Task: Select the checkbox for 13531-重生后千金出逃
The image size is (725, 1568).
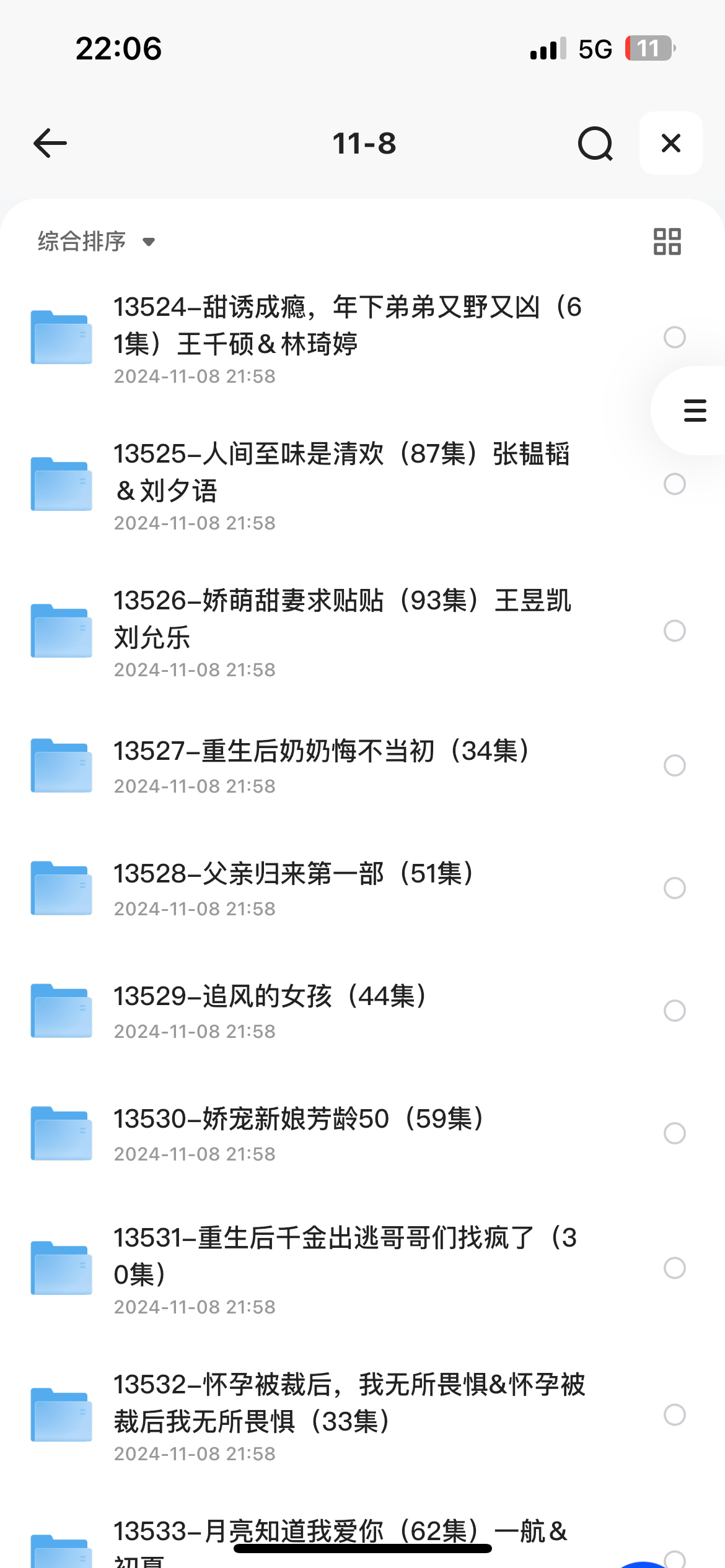Action: pos(674,1268)
